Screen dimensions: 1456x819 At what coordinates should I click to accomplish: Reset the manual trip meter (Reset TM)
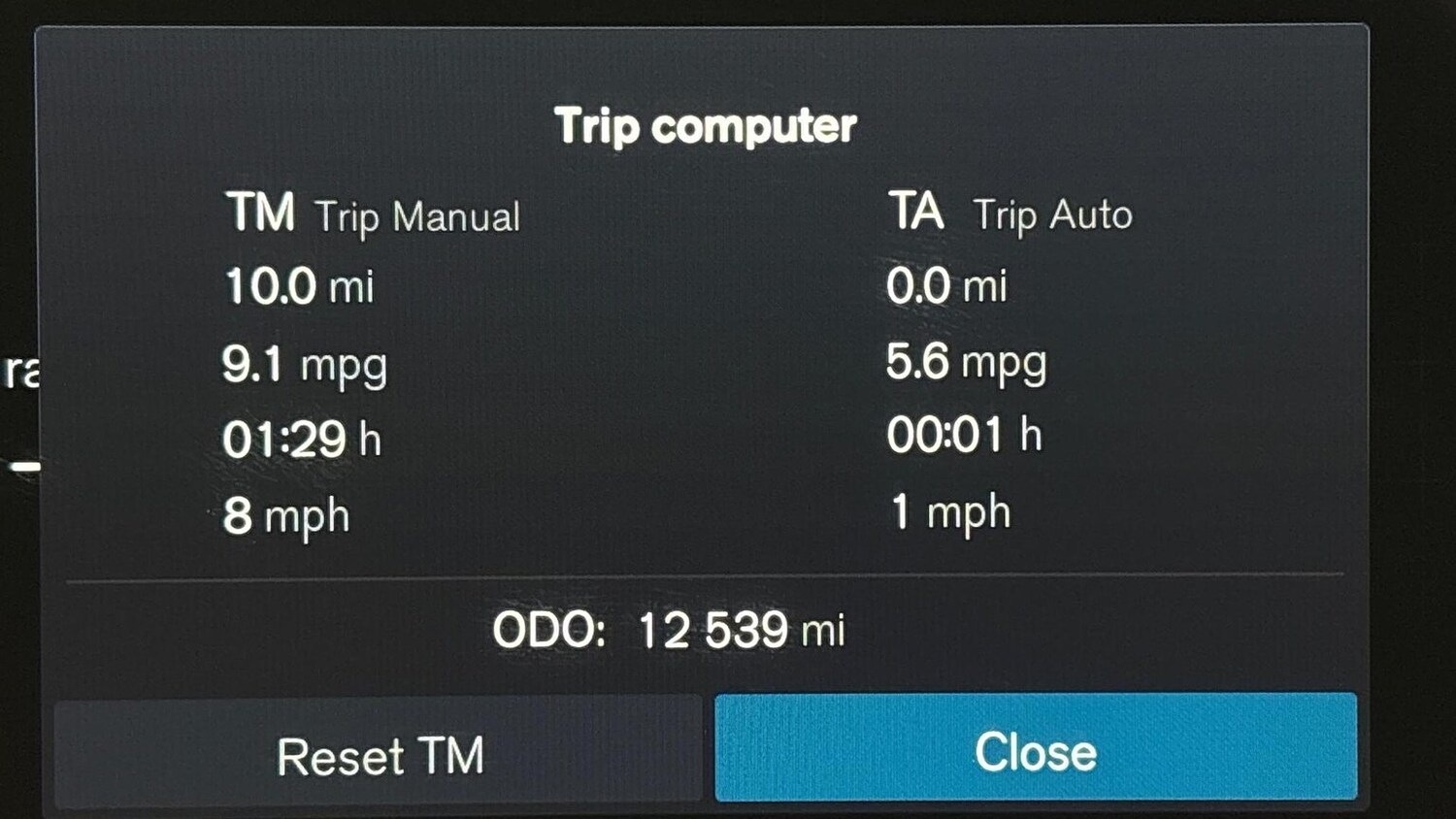[379, 754]
